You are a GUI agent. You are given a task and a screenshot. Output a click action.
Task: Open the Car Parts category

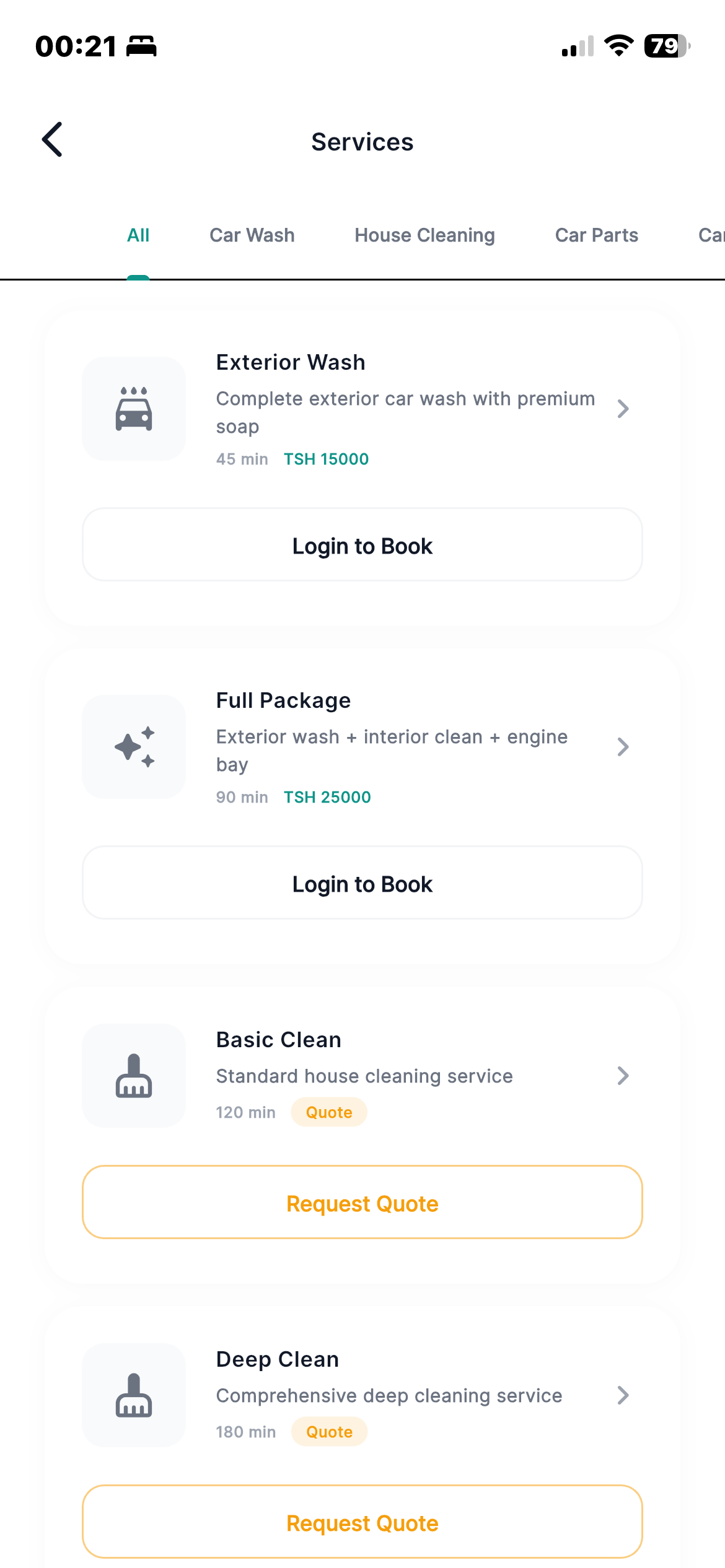tap(597, 235)
